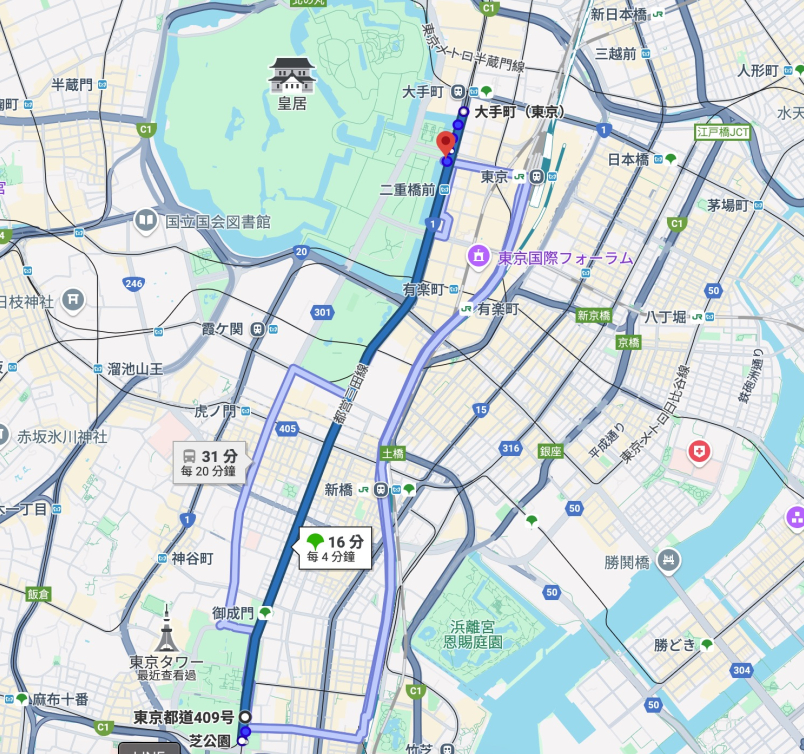Open the 御成門 station marker
The width and height of the screenshot is (804, 754).
(265, 611)
